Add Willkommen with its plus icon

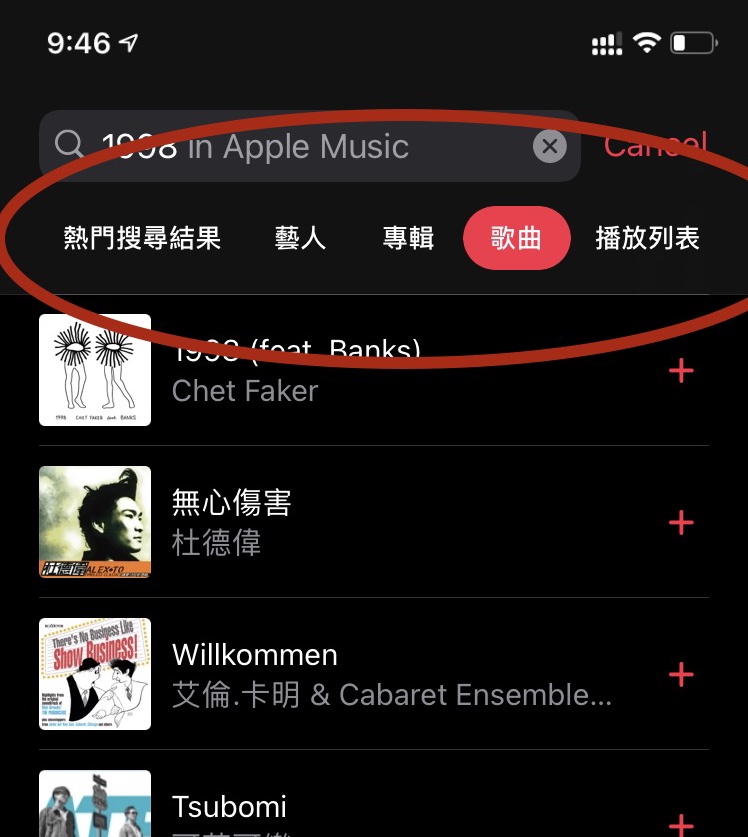pyautogui.click(x=681, y=674)
